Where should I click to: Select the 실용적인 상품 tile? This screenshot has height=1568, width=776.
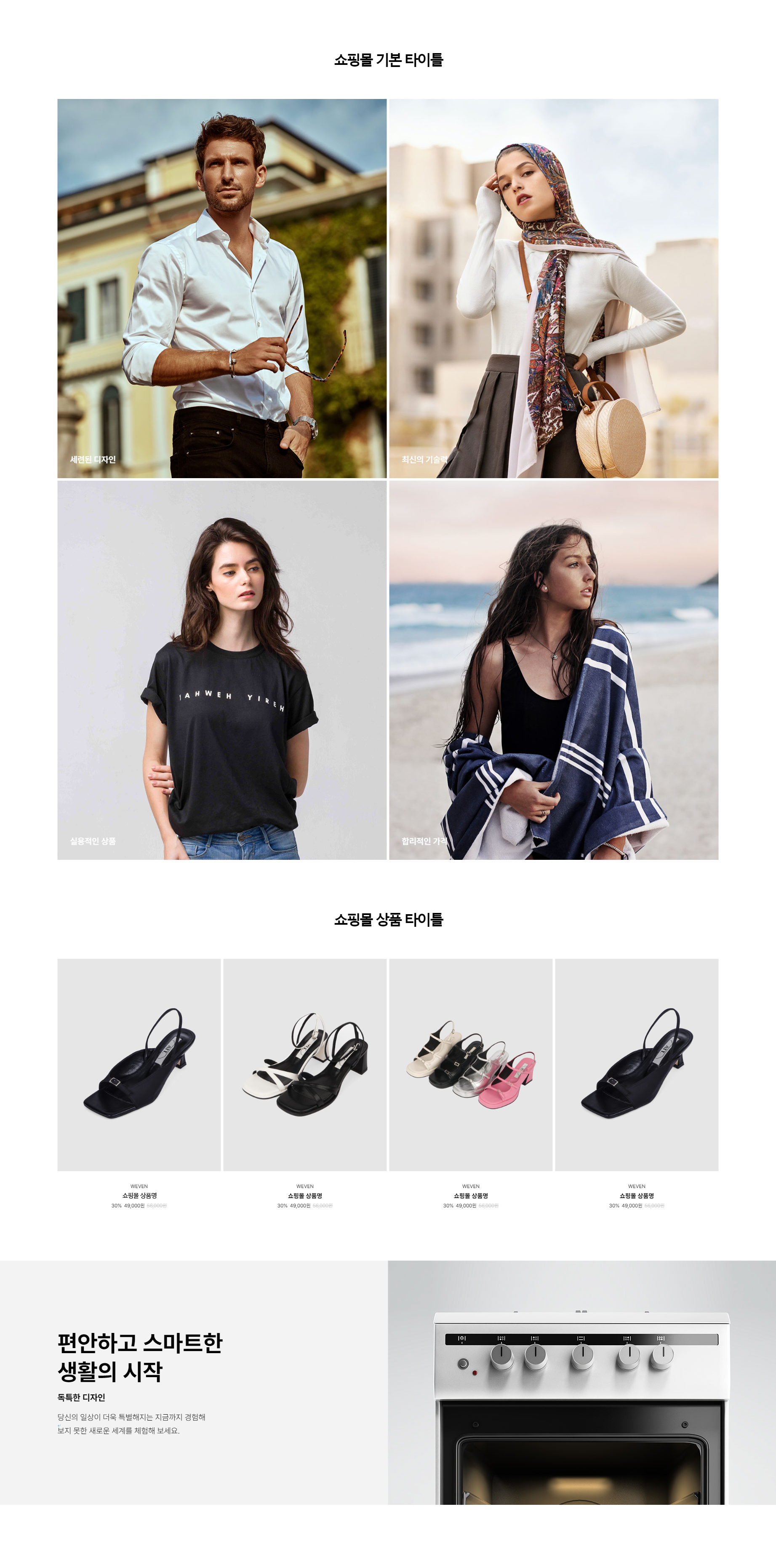tap(222, 670)
